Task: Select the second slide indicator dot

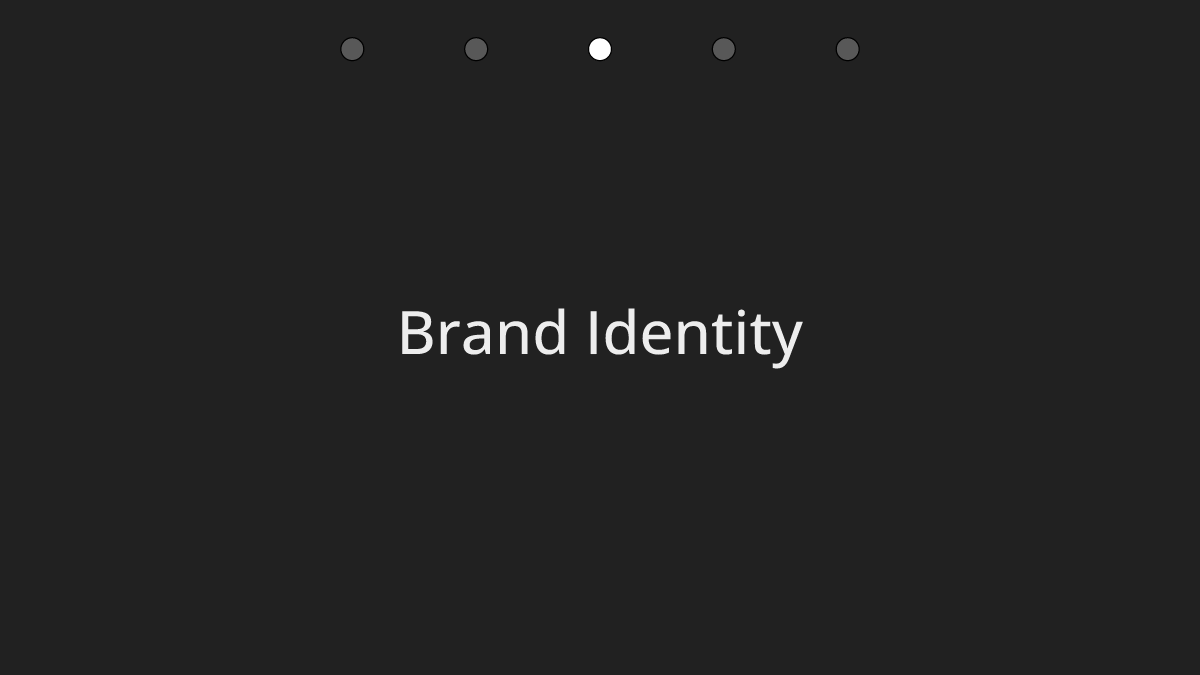Action: point(476,49)
